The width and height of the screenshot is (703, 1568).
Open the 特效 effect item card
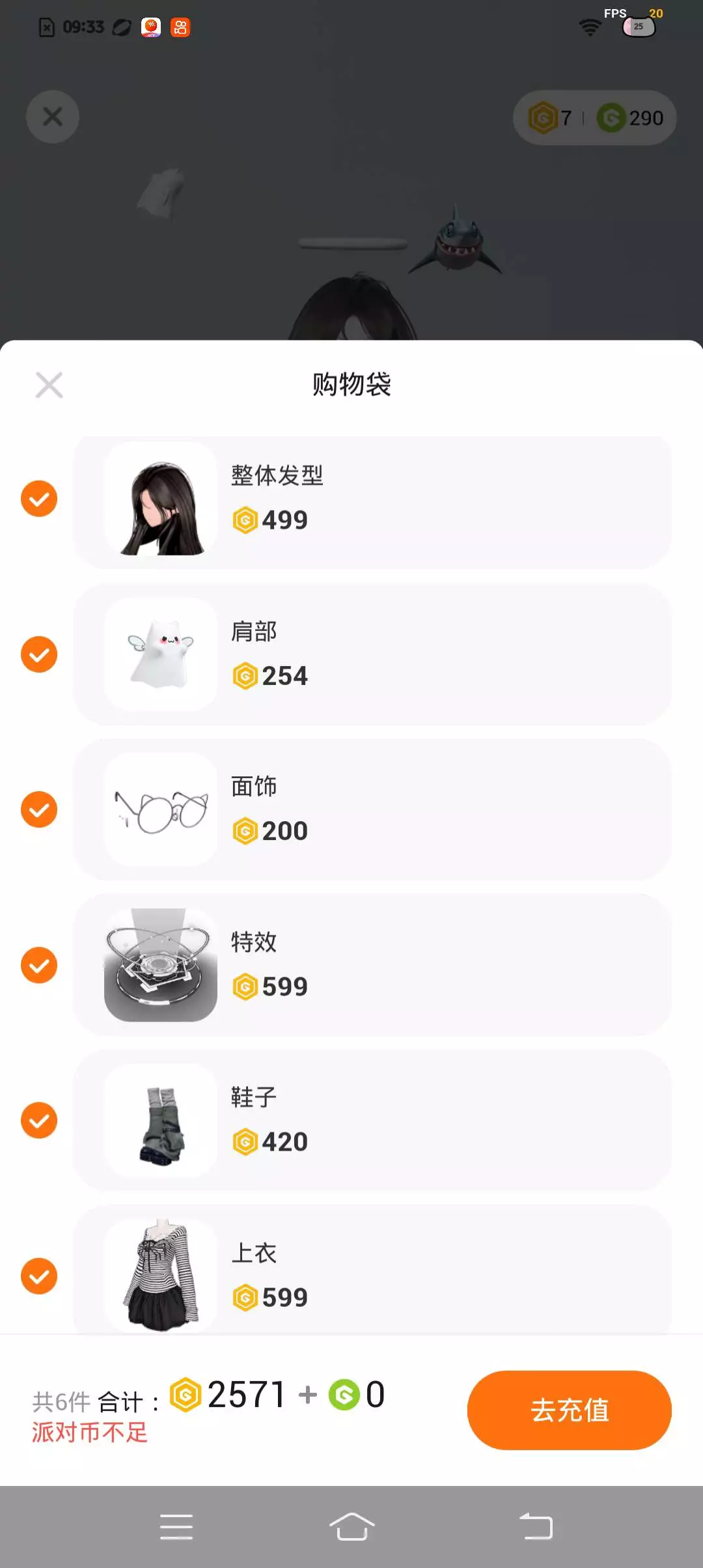coord(371,965)
